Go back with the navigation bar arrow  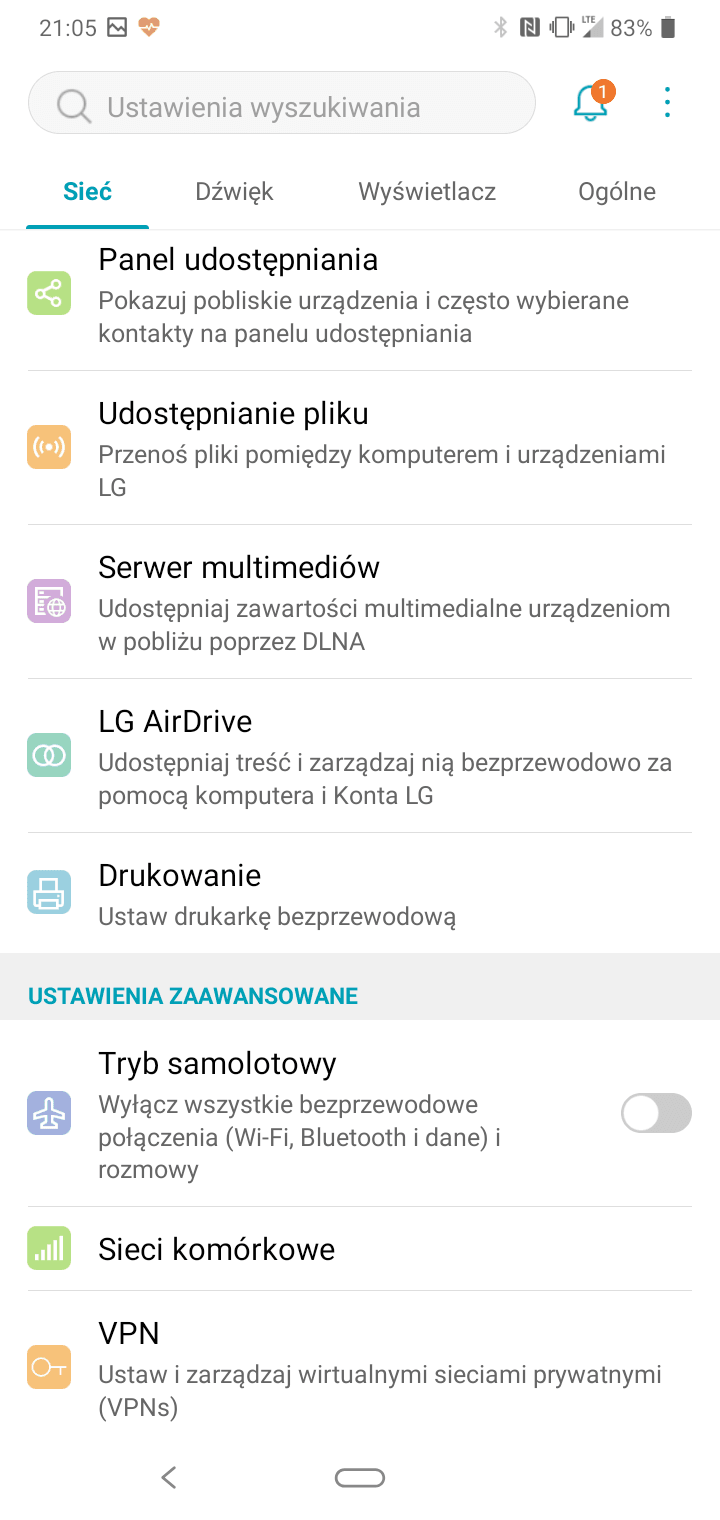click(x=169, y=1477)
